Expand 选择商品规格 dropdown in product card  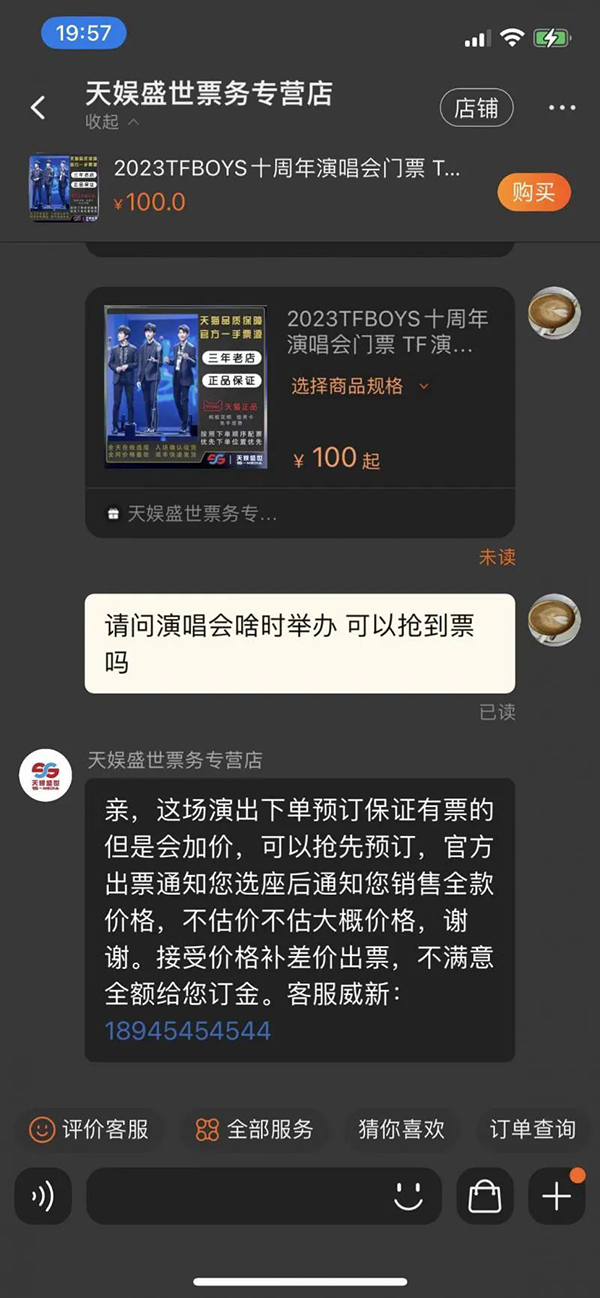360,386
